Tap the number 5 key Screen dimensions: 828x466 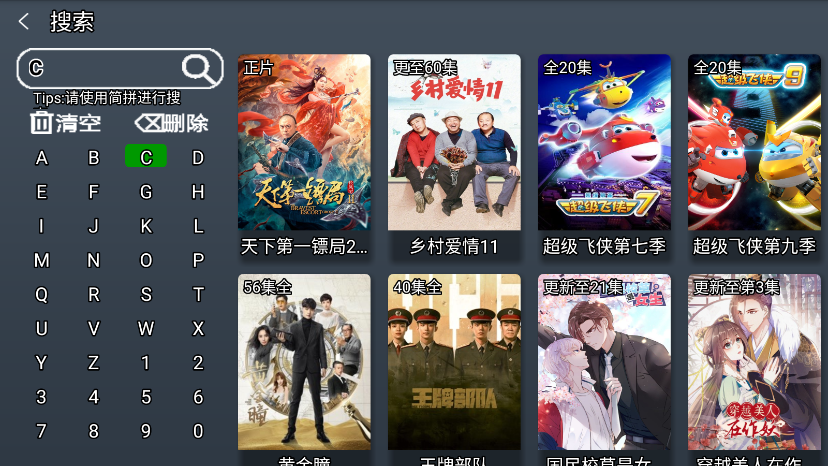pyautogui.click(x=146, y=397)
